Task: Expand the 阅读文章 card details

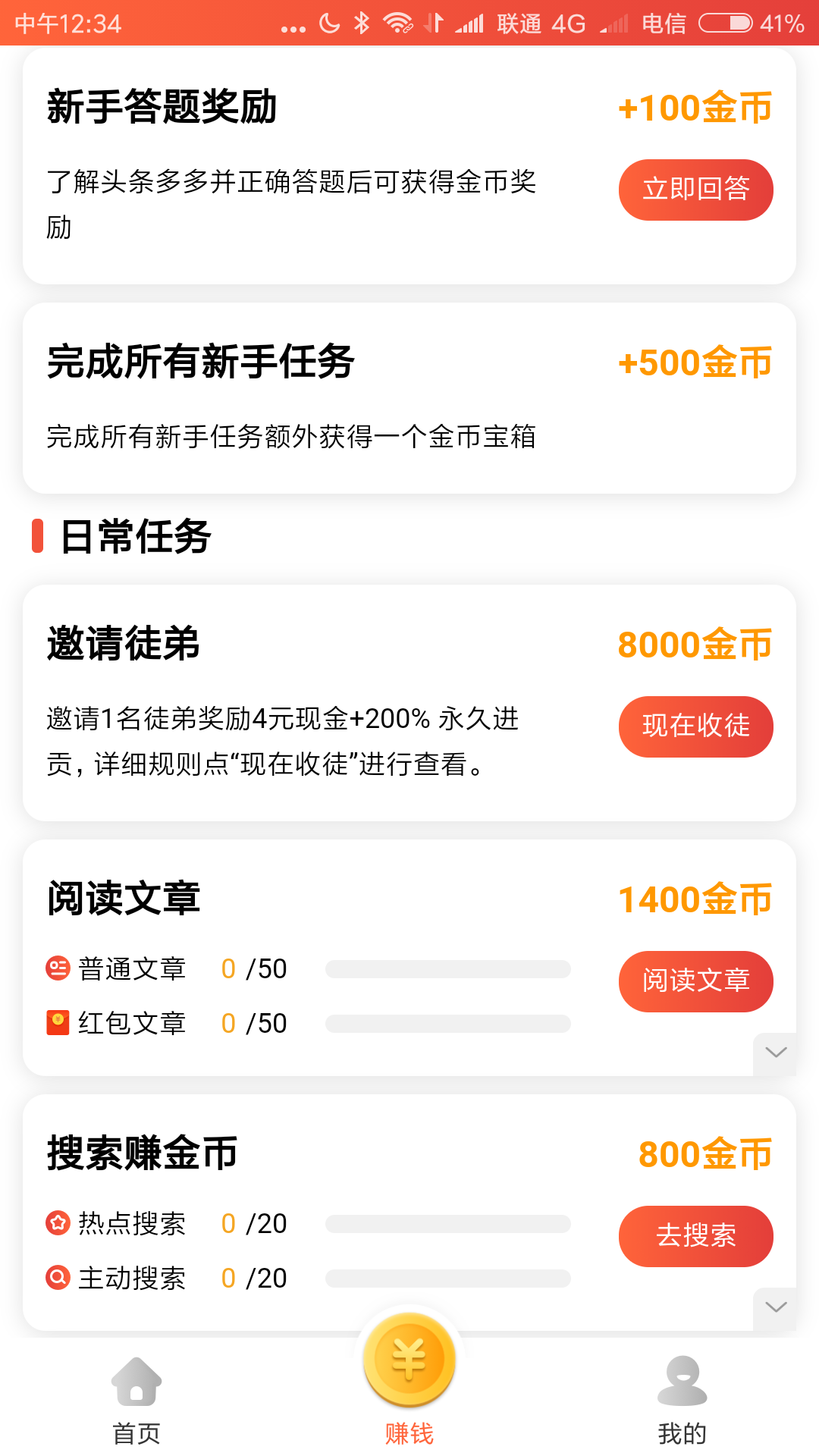Action: (775, 1053)
